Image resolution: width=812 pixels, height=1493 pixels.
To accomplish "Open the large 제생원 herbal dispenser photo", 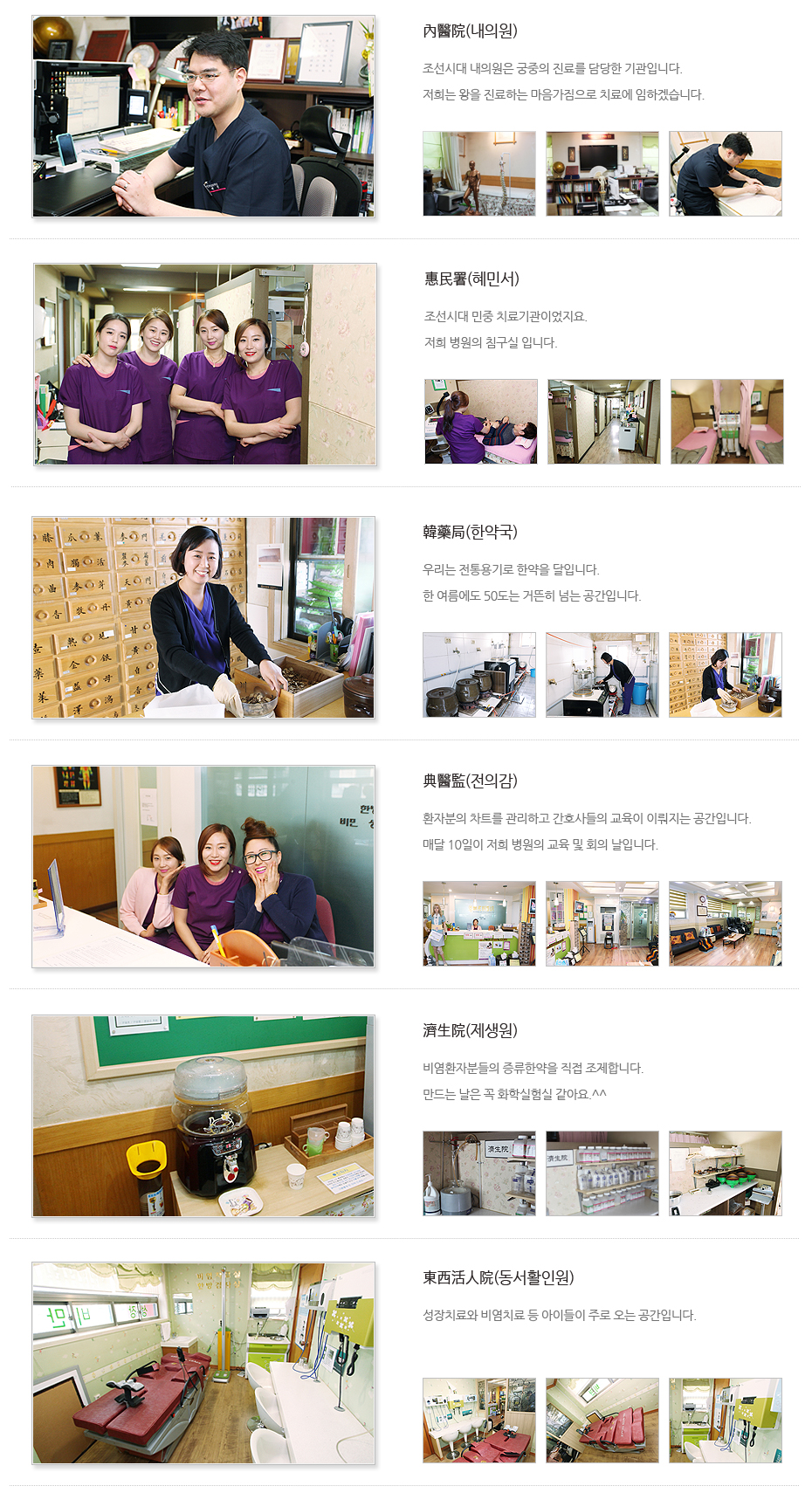I will [203, 1116].
